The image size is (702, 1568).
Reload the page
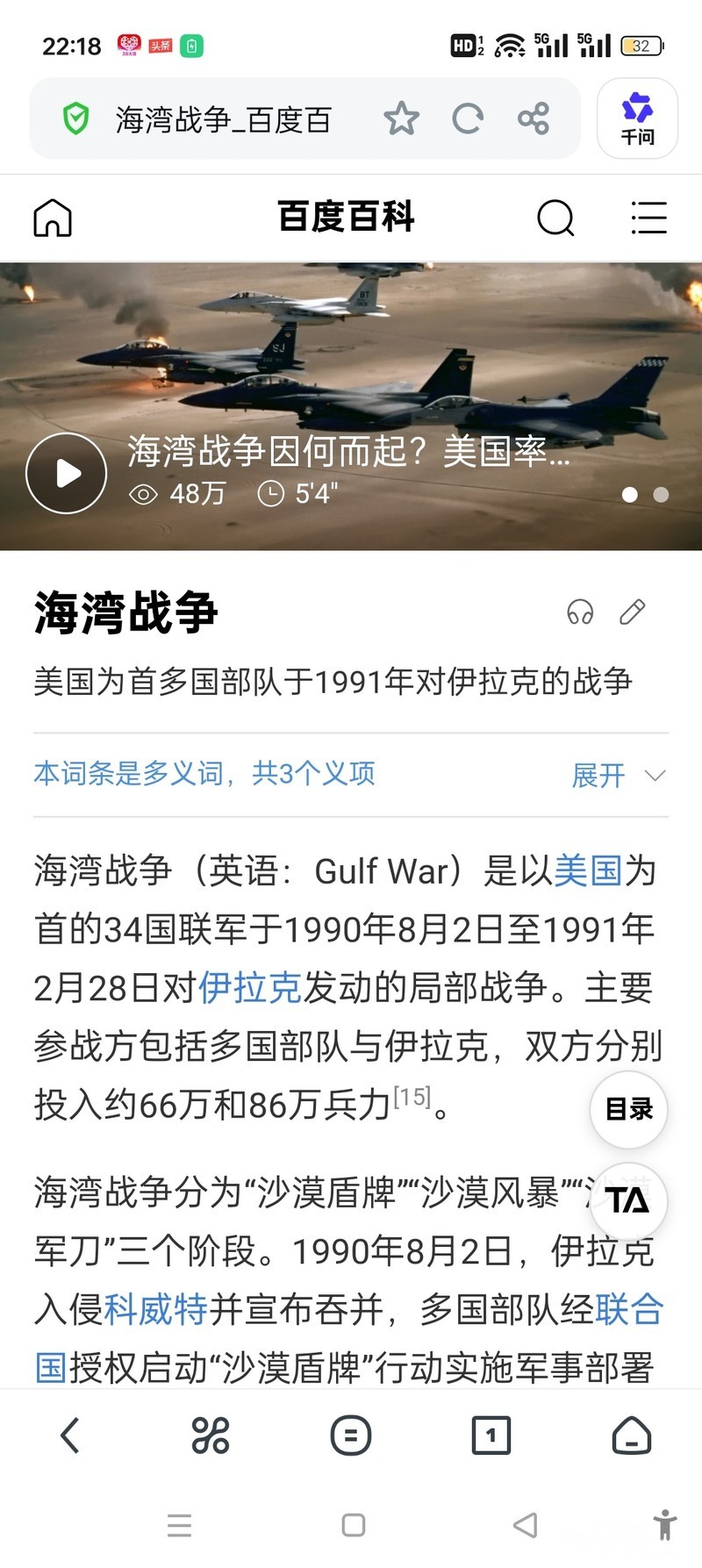click(467, 118)
